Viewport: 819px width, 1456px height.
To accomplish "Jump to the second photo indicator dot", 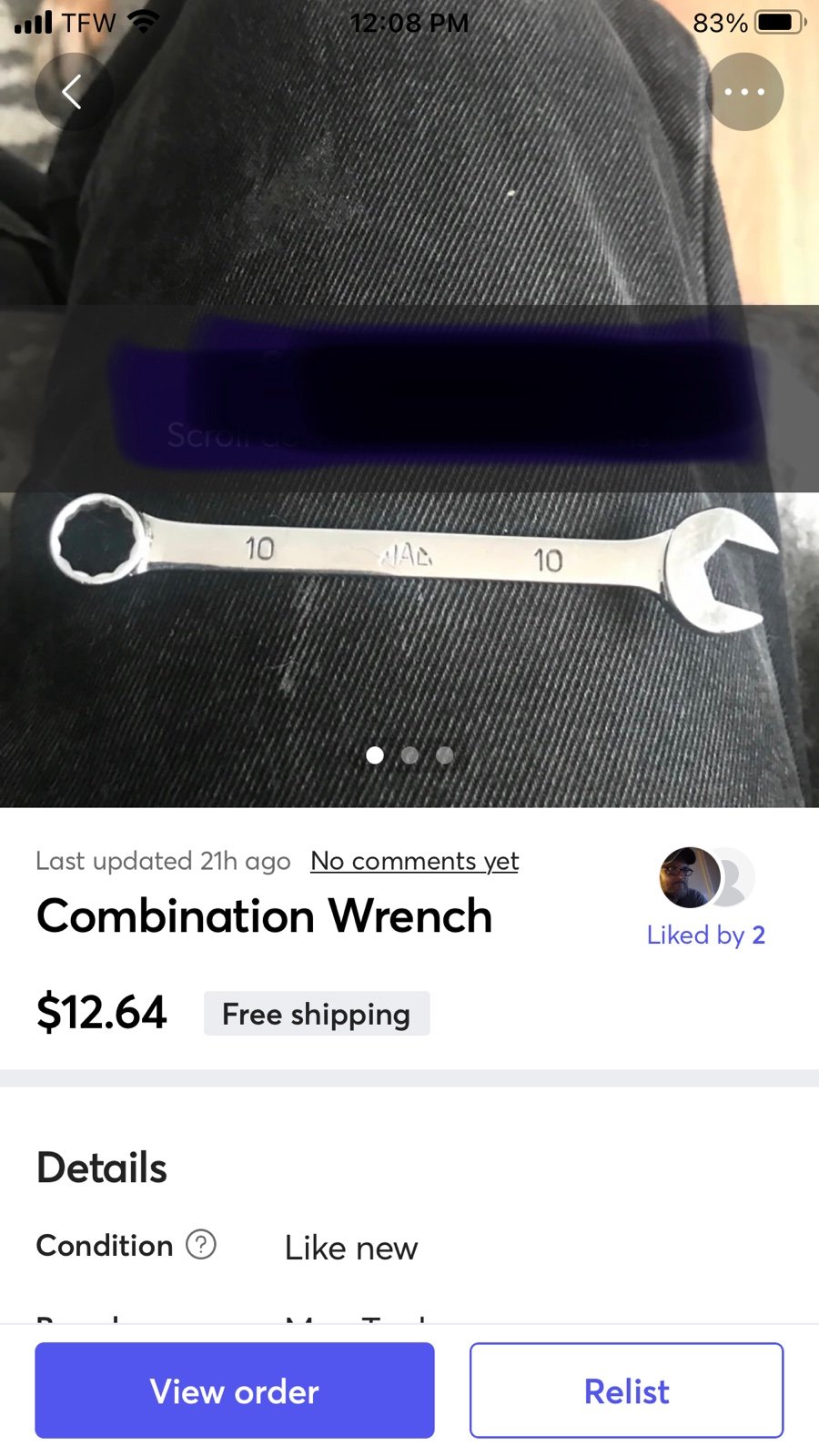I will (x=410, y=755).
